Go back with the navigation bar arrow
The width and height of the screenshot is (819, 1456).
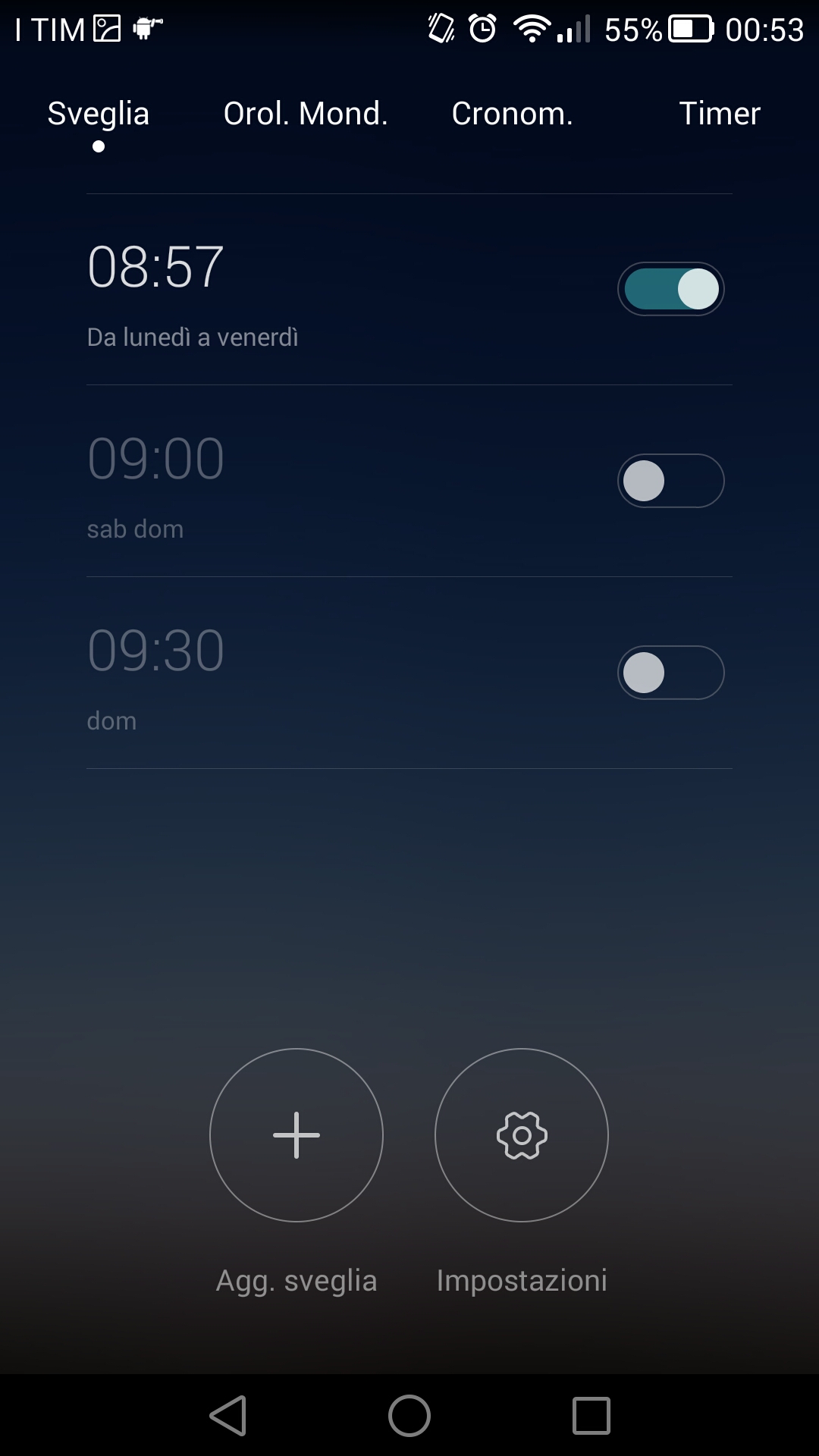pyautogui.click(x=228, y=1416)
